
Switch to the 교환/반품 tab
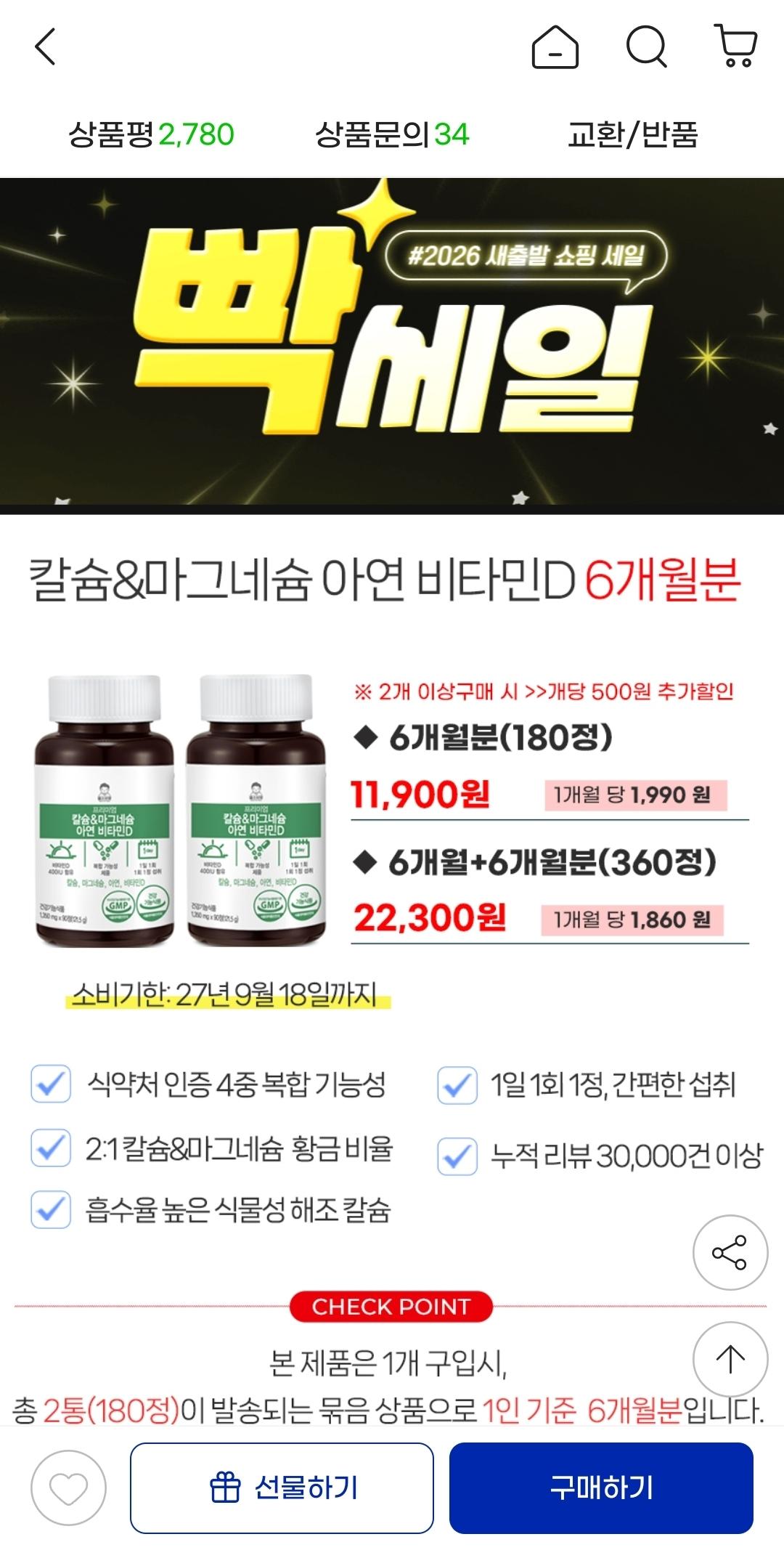point(632,134)
